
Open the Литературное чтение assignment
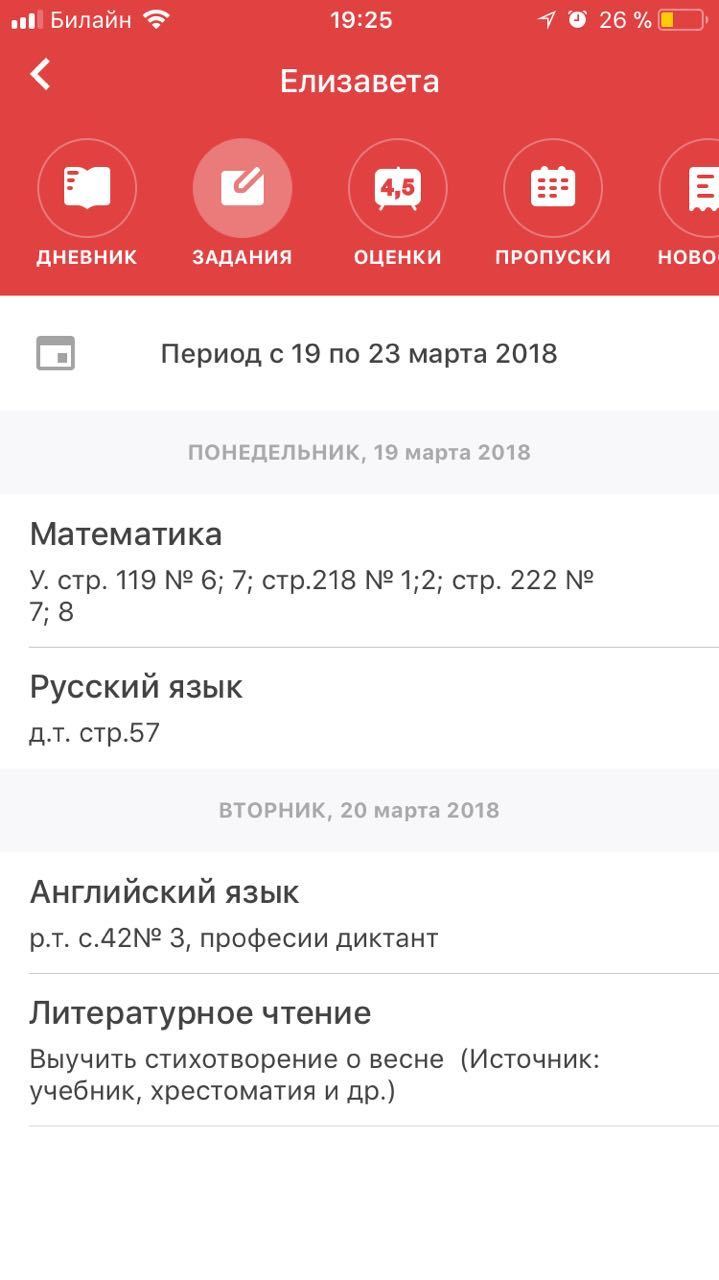pos(359,1050)
